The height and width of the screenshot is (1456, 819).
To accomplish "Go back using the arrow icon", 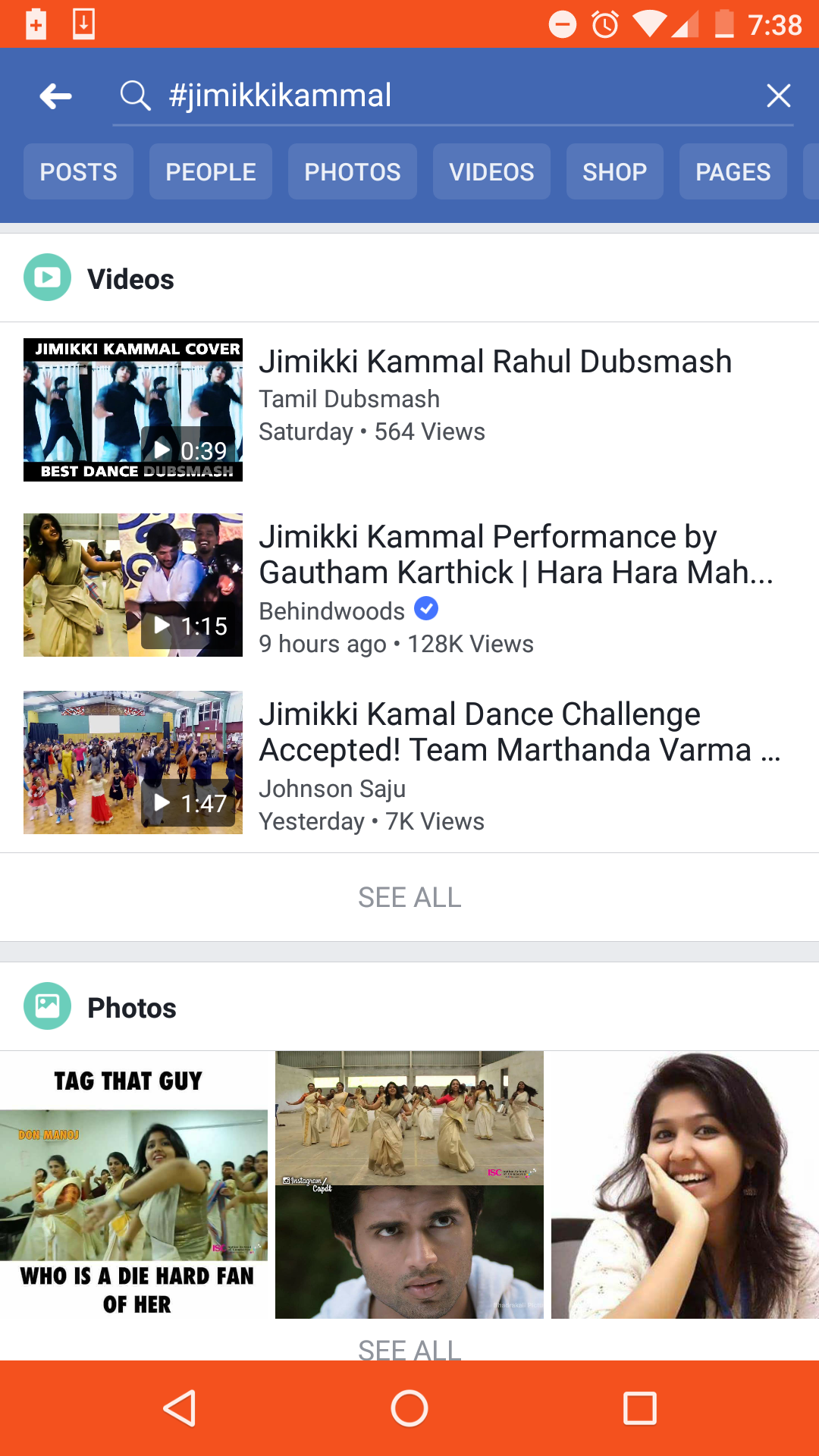I will (56, 96).
